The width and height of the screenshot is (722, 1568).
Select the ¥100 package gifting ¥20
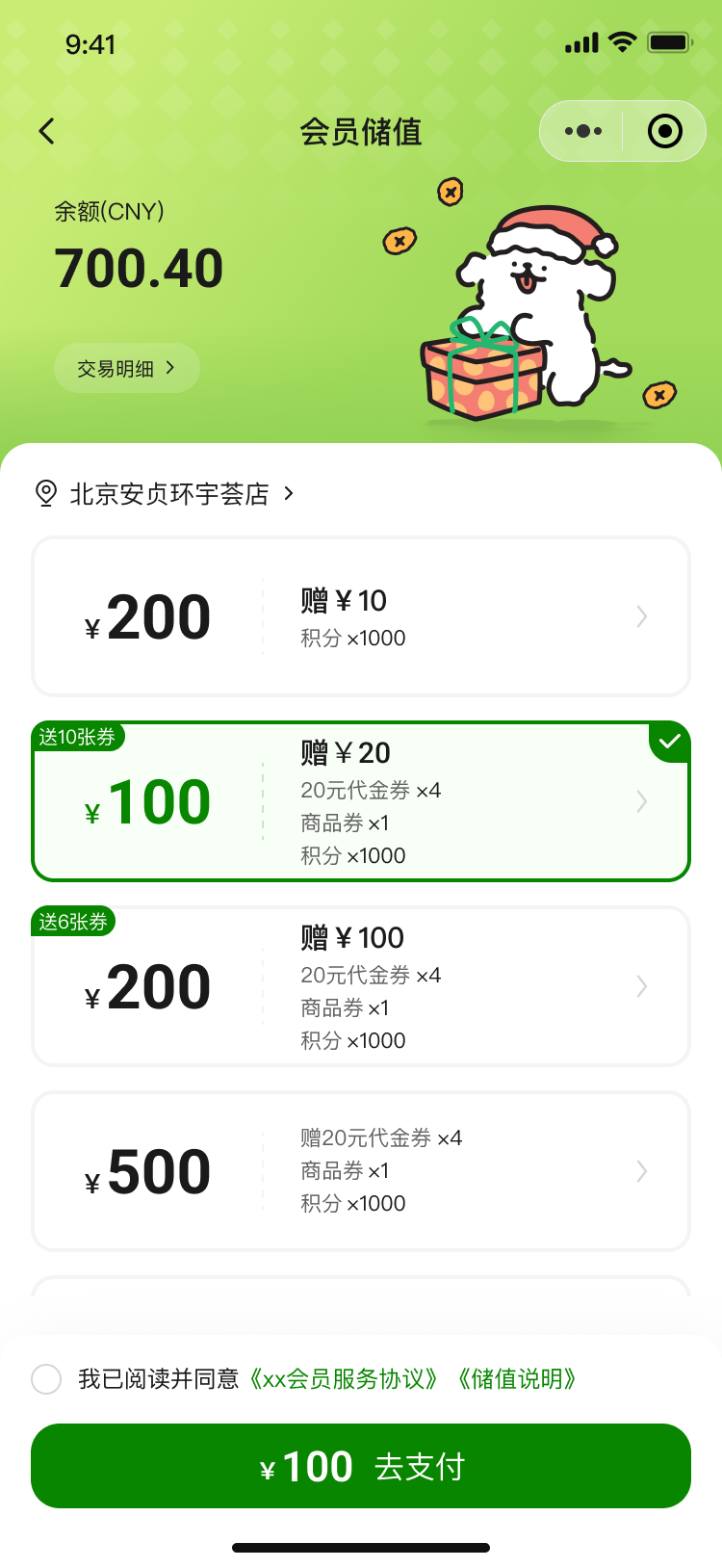(x=361, y=801)
